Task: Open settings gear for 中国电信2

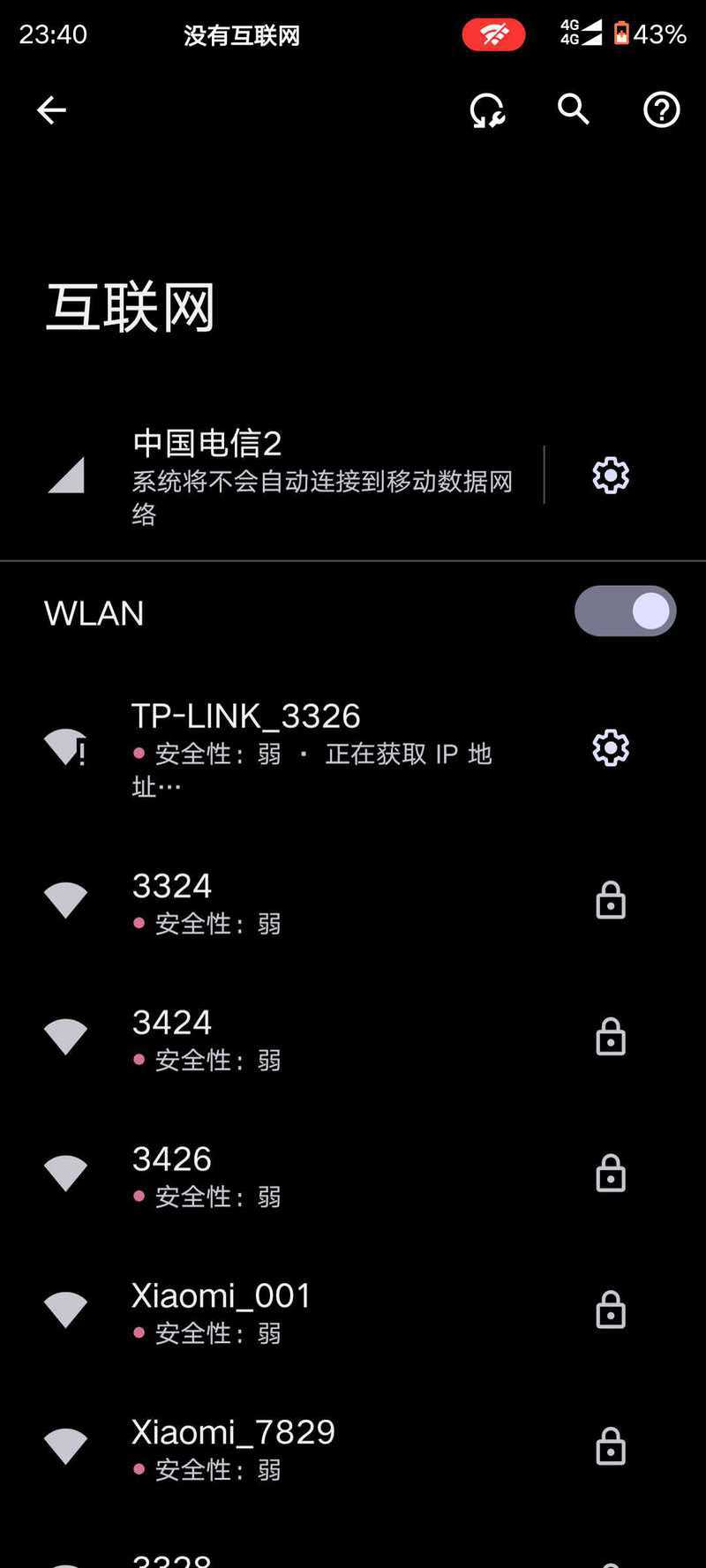Action: click(x=611, y=476)
